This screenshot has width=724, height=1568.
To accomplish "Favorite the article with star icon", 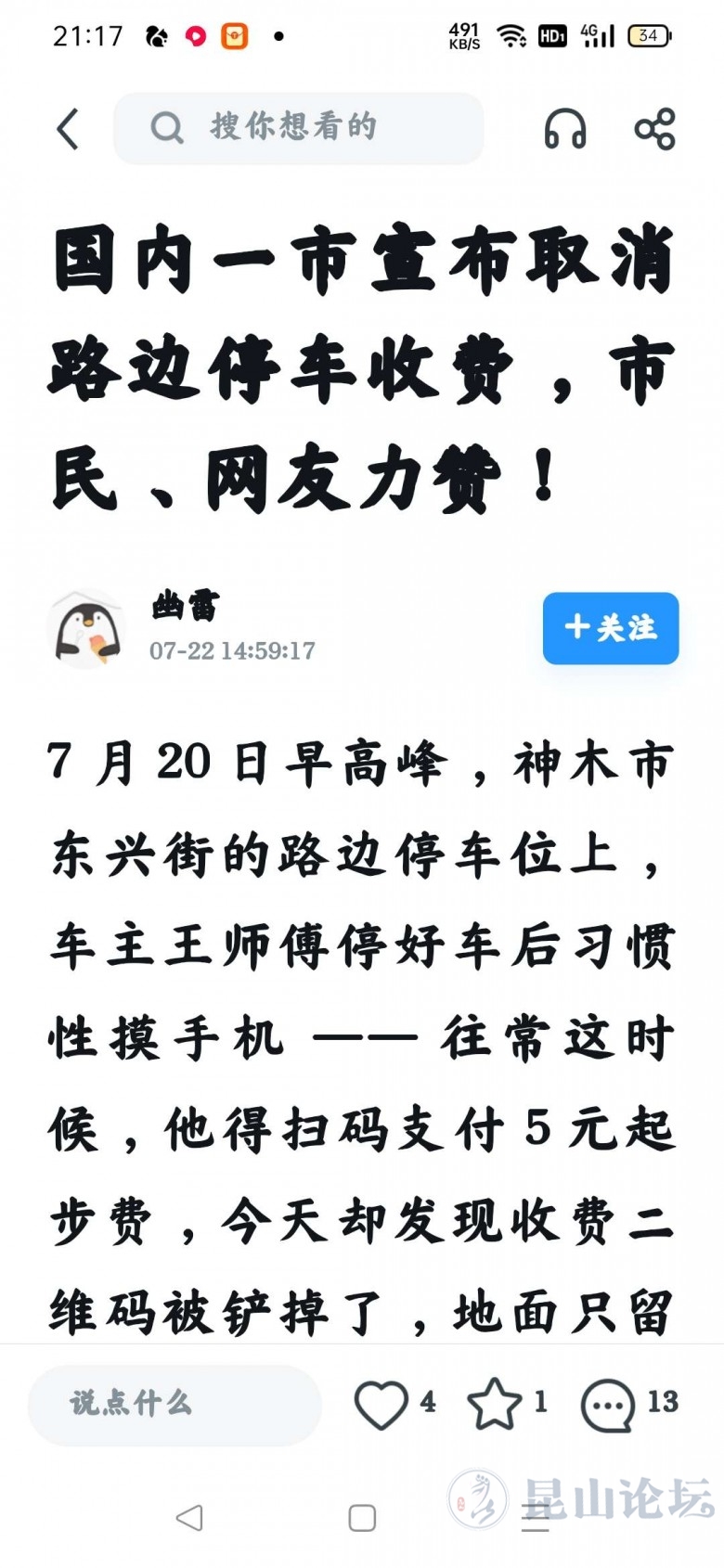I will tap(494, 1404).
